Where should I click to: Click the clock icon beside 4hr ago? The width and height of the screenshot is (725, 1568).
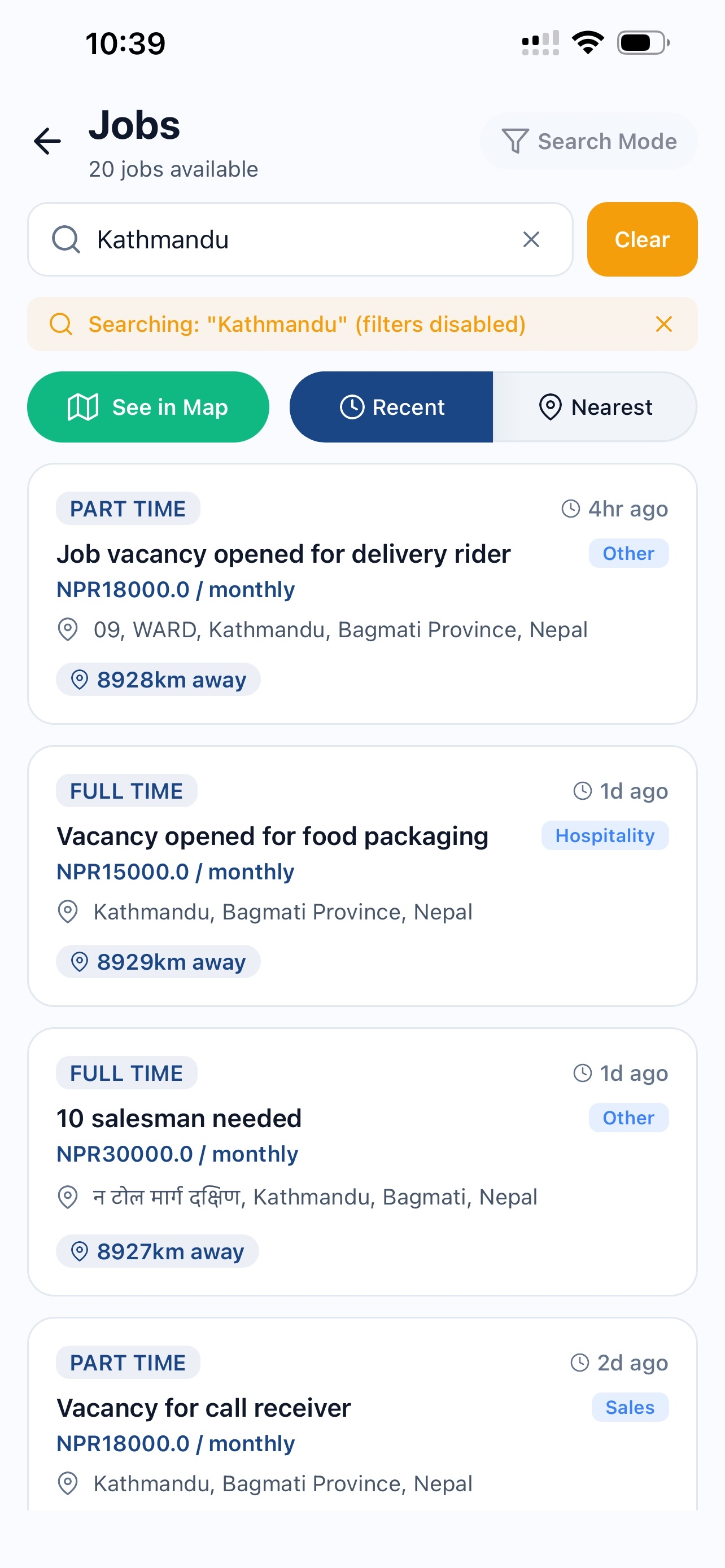click(570, 508)
